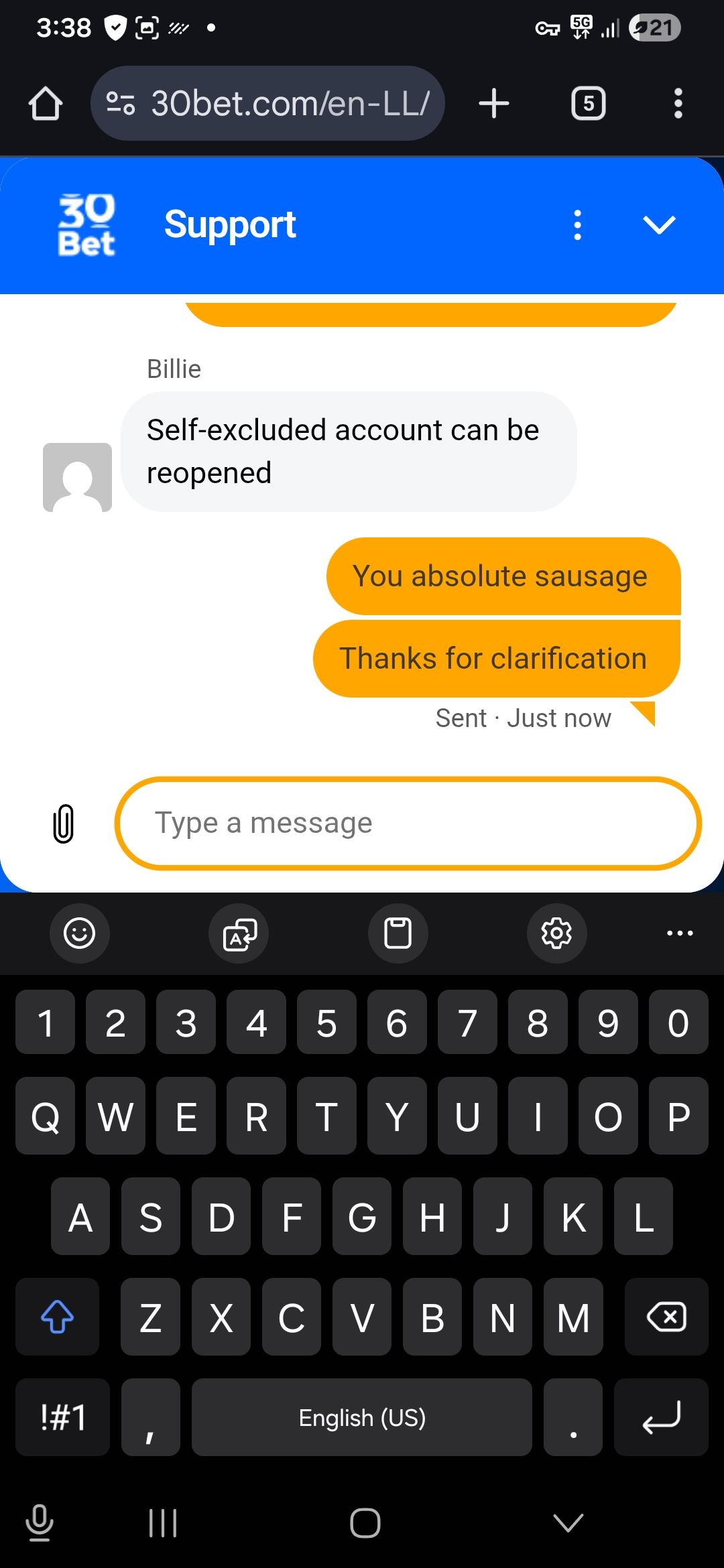Hit the keyboard return key
The width and height of the screenshot is (724, 1568).
(x=661, y=1417)
